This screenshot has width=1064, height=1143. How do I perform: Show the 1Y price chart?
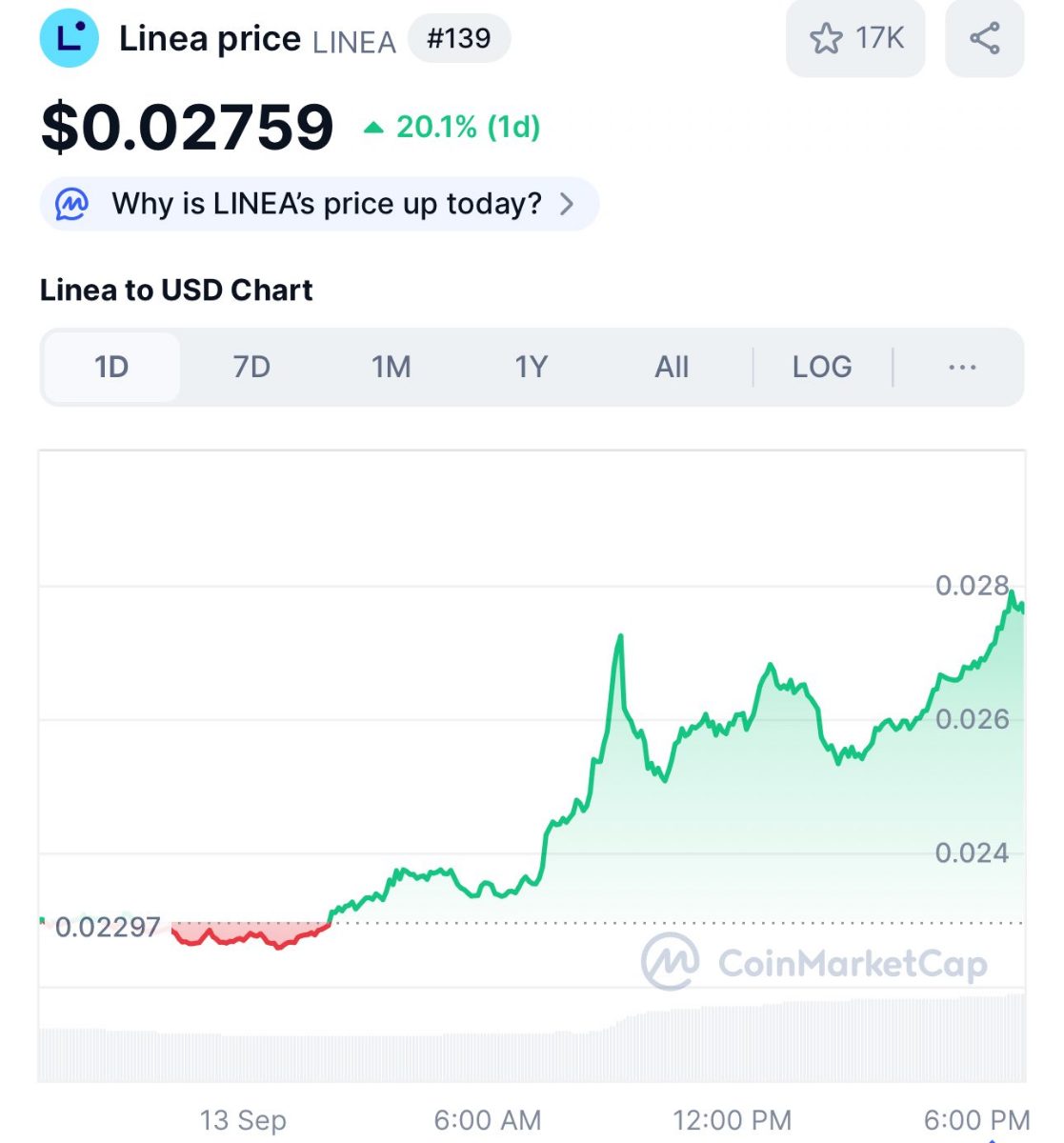click(x=532, y=367)
